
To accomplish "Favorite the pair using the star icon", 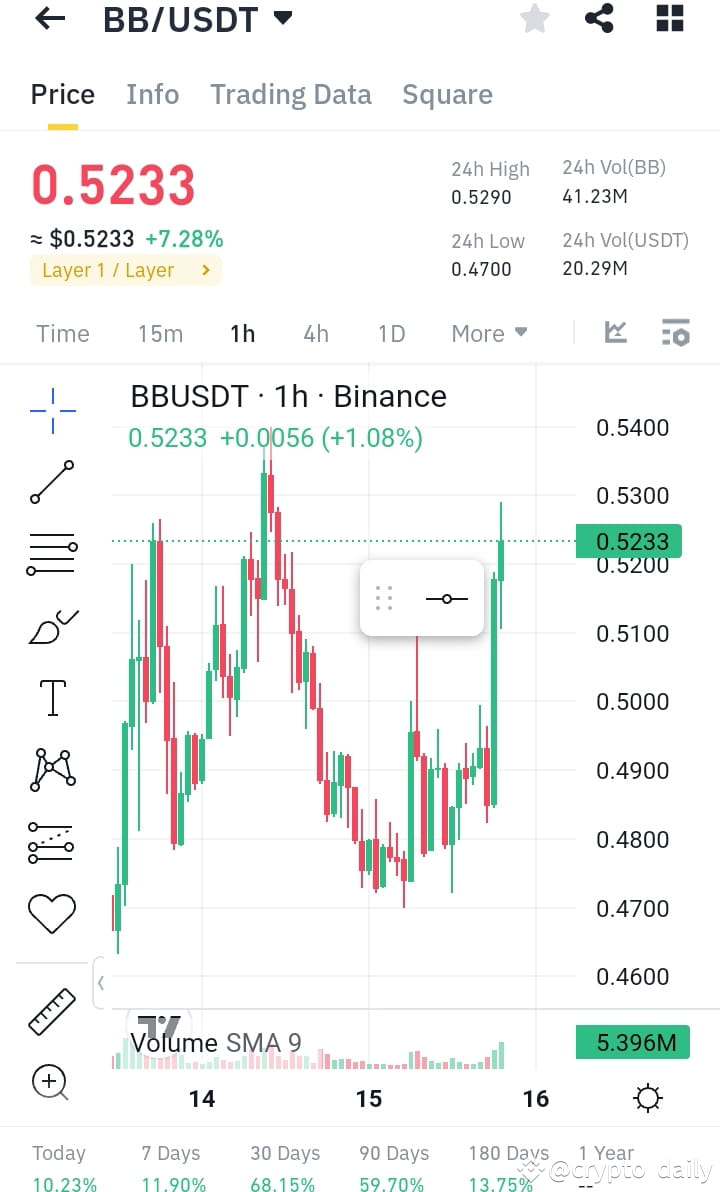I will (534, 18).
